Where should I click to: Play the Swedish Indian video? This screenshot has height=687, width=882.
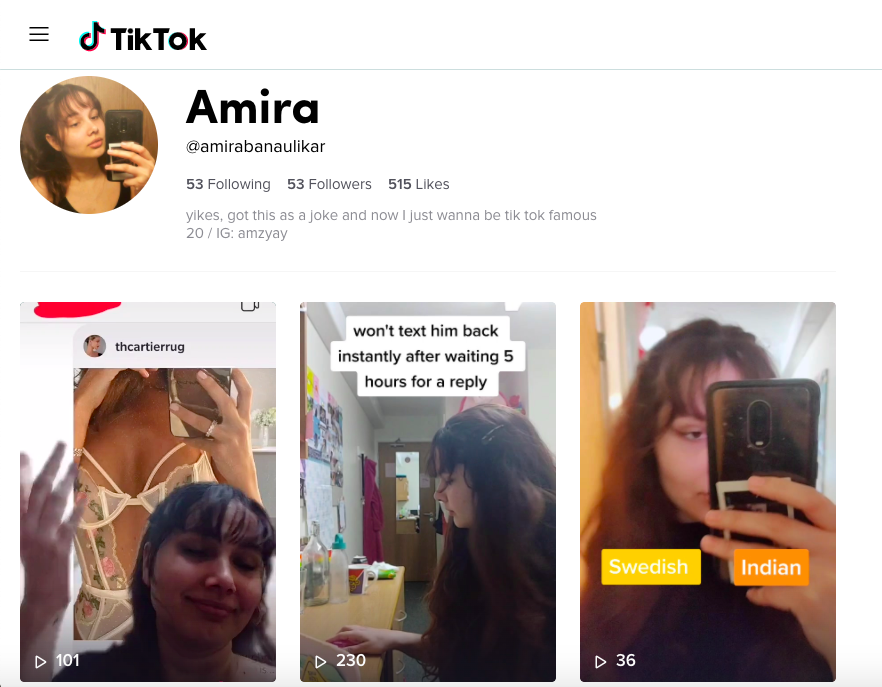708,492
